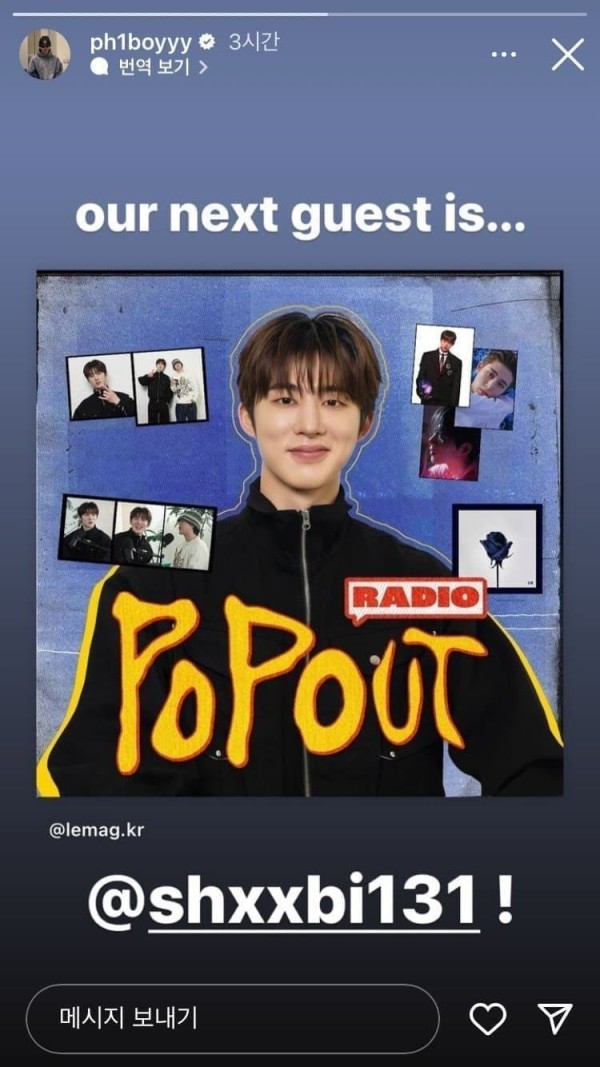Tap the 메시지 보내기 message field
This screenshot has height=1067, width=600.
pyautogui.click(x=232, y=1018)
